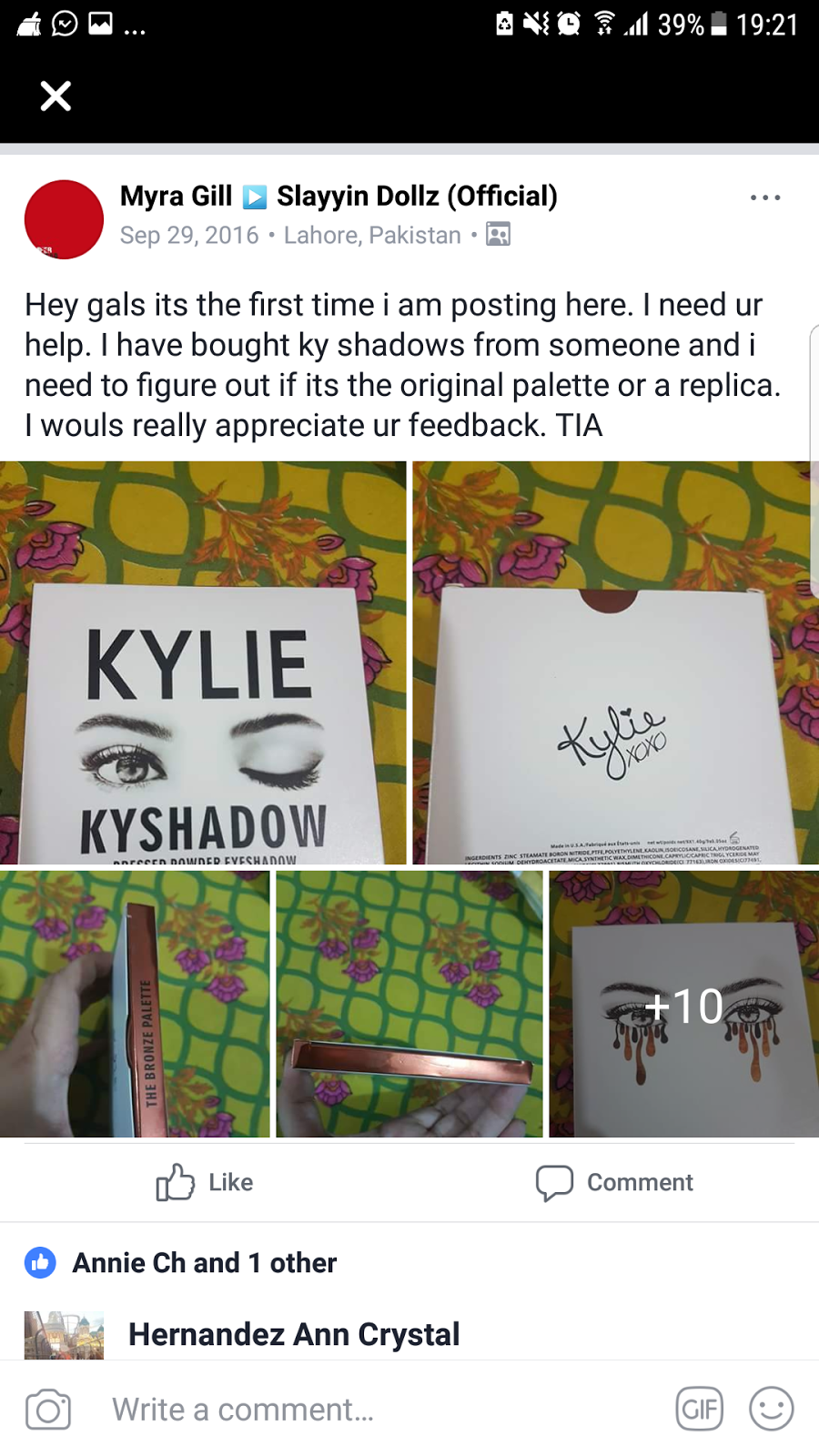The image size is (819, 1456).
Task: Open the Kylie xoxo back box photo
Action: point(613,662)
